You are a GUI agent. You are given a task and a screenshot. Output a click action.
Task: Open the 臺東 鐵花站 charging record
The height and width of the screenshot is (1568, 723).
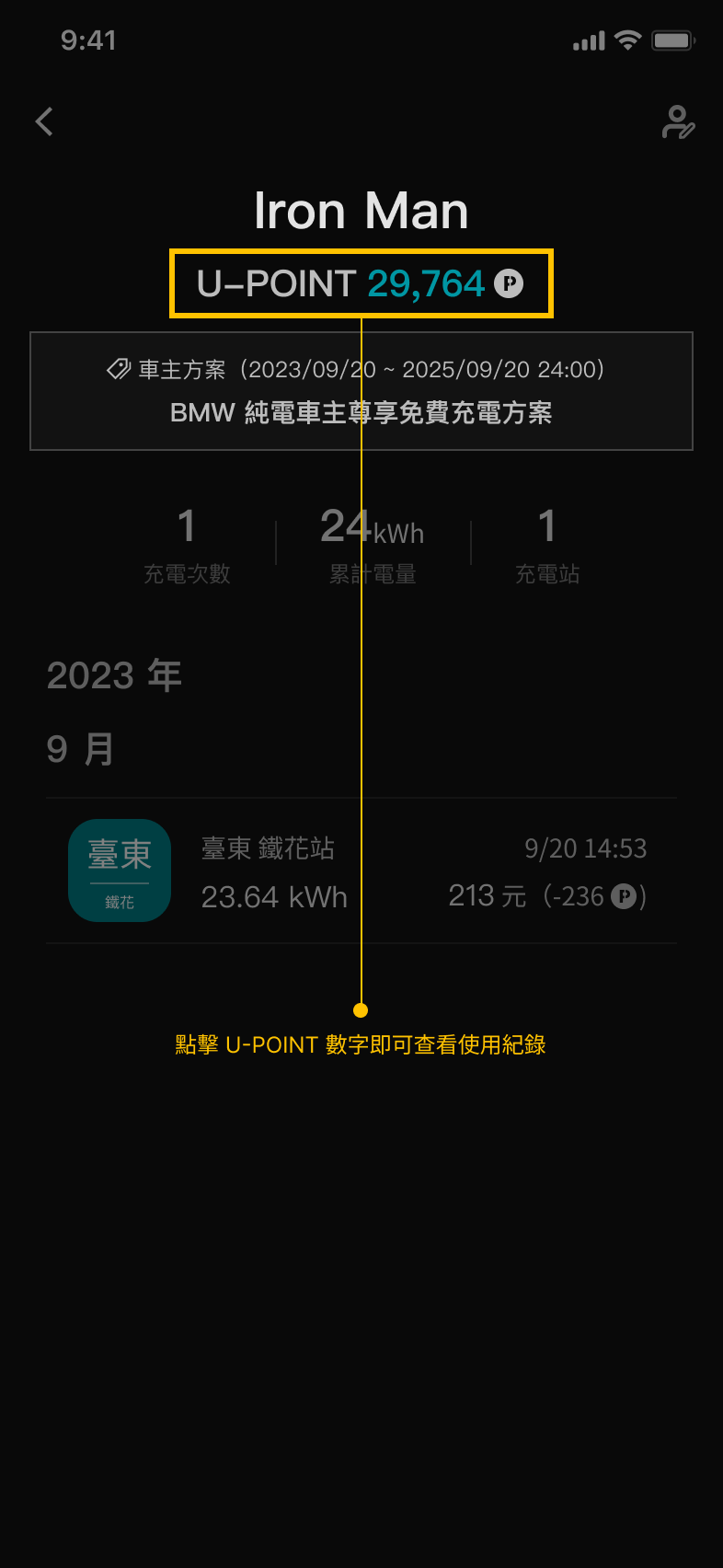pos(361,870)
